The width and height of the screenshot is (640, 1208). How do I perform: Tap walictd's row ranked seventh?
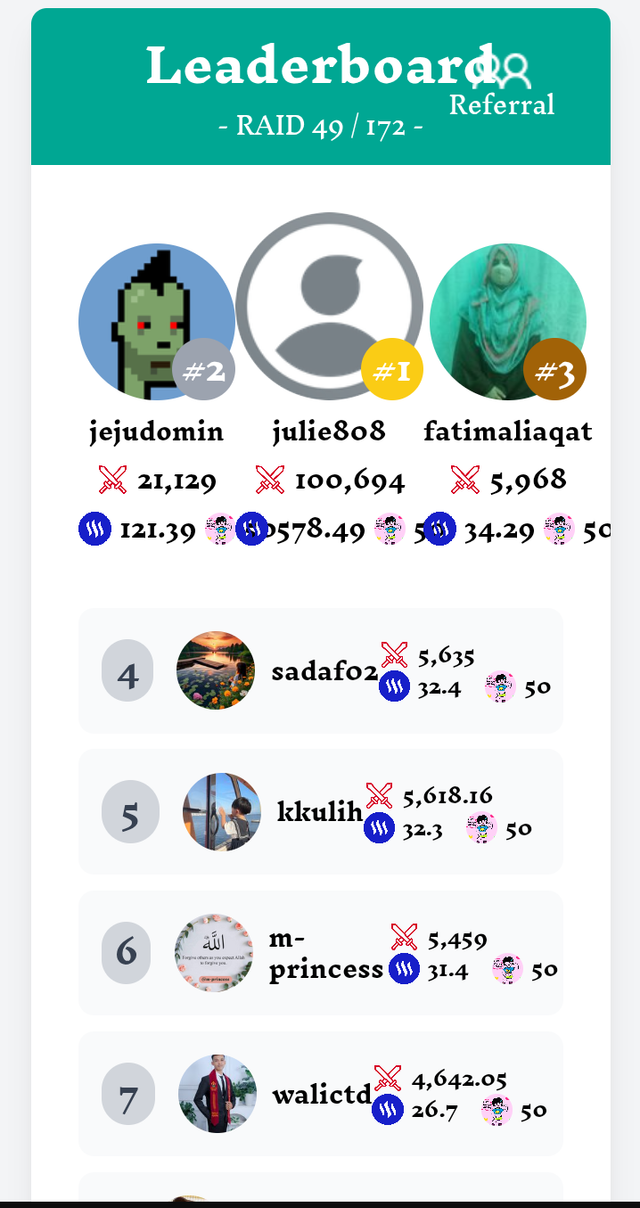pyautogui.click(x=320, y=1094)
